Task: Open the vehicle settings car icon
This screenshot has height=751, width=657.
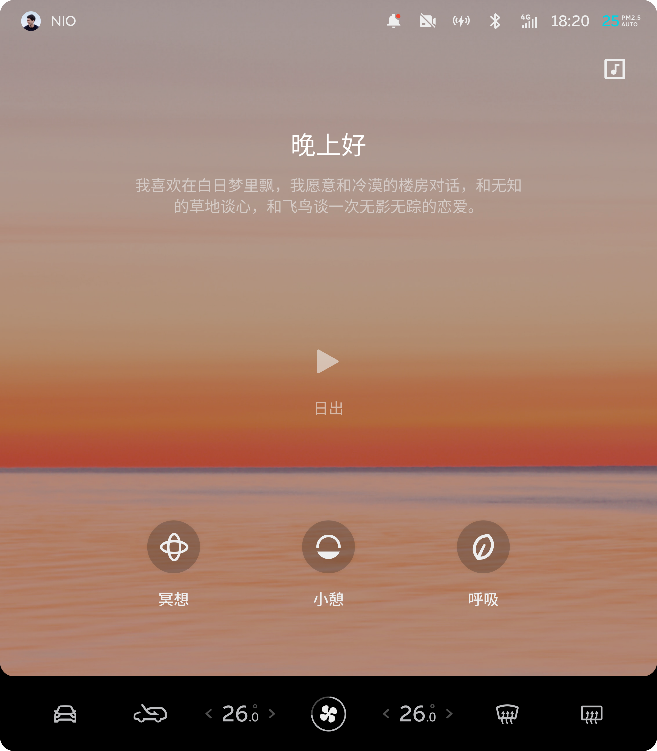Action: point(65,713)
